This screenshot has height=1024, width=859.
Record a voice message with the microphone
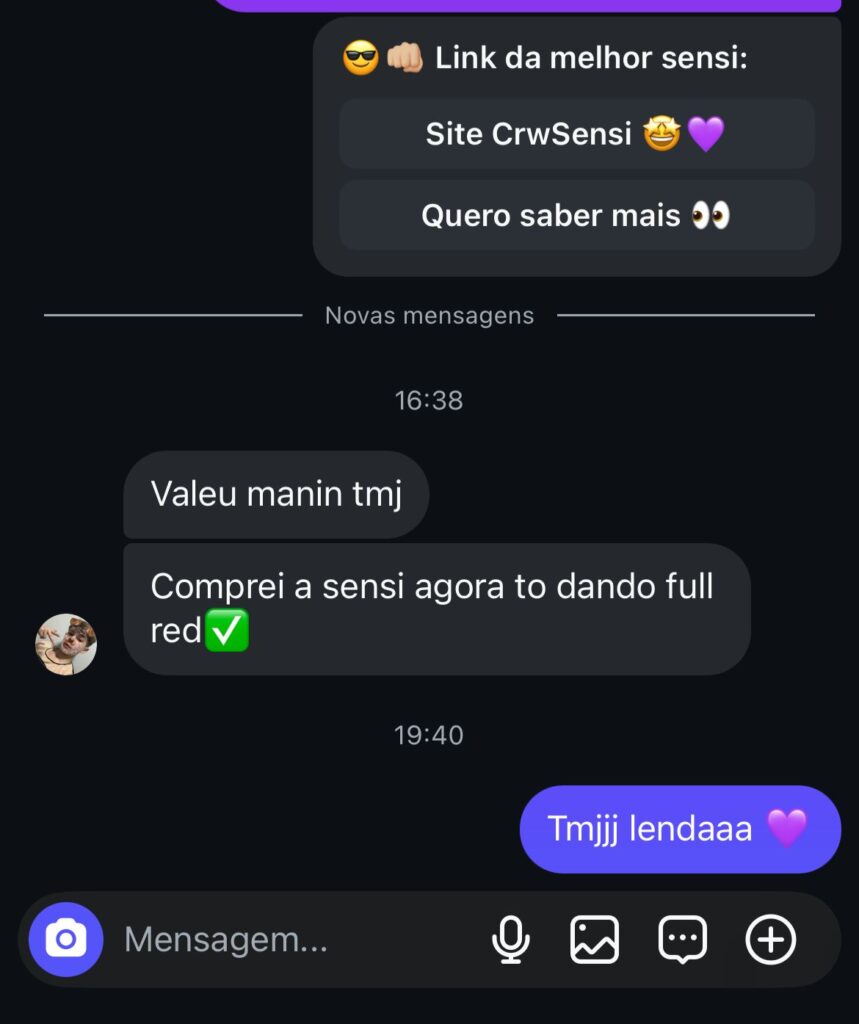pyautogui.click(x=510, y=940)
